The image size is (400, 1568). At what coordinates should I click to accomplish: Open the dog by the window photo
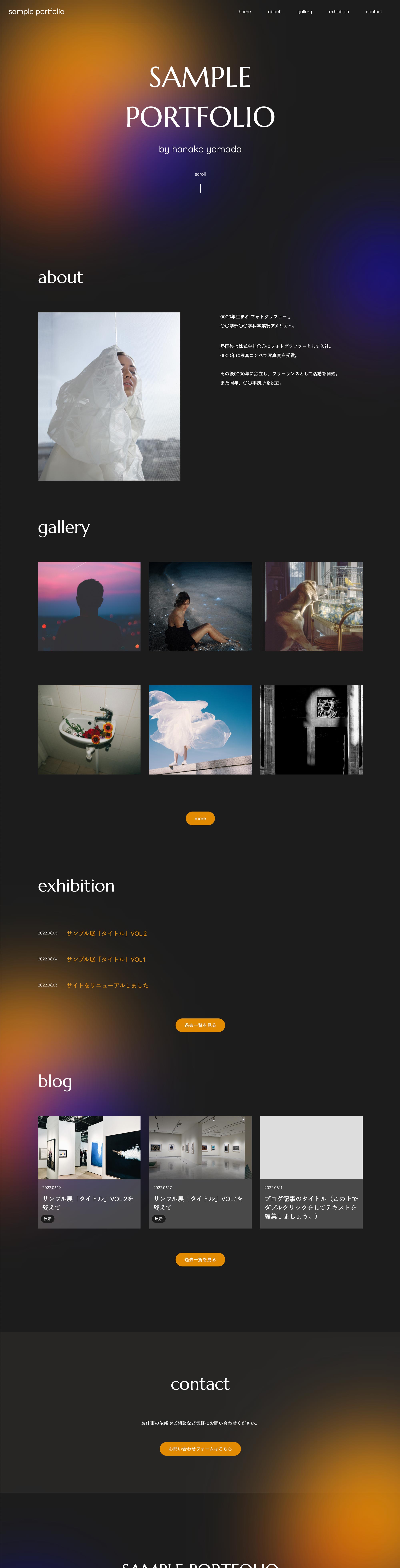[x=314, y=606]
